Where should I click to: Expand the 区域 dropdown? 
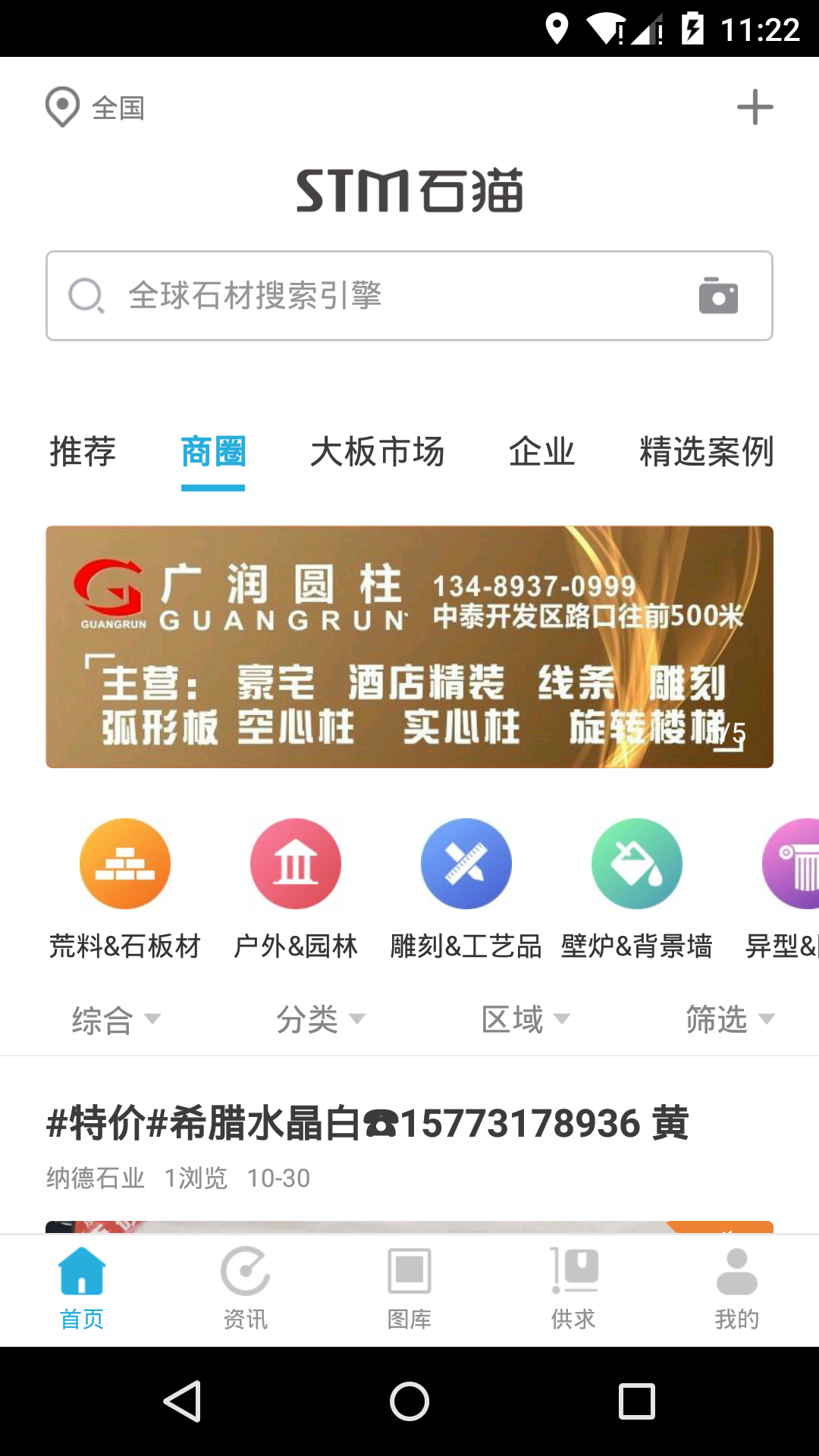(525, 1019)
